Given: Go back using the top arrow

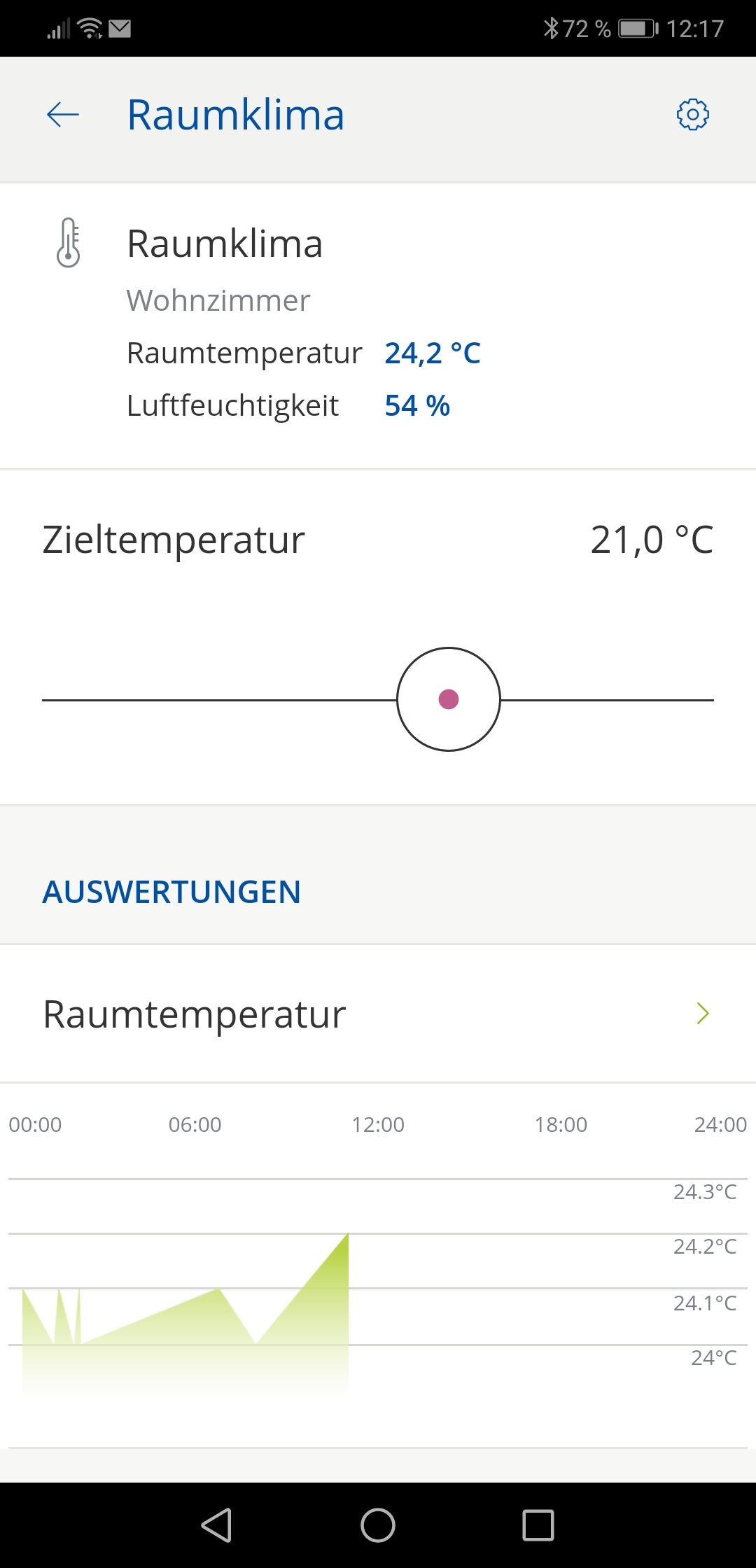Looking at the screenshot, I should click(63, 115).
